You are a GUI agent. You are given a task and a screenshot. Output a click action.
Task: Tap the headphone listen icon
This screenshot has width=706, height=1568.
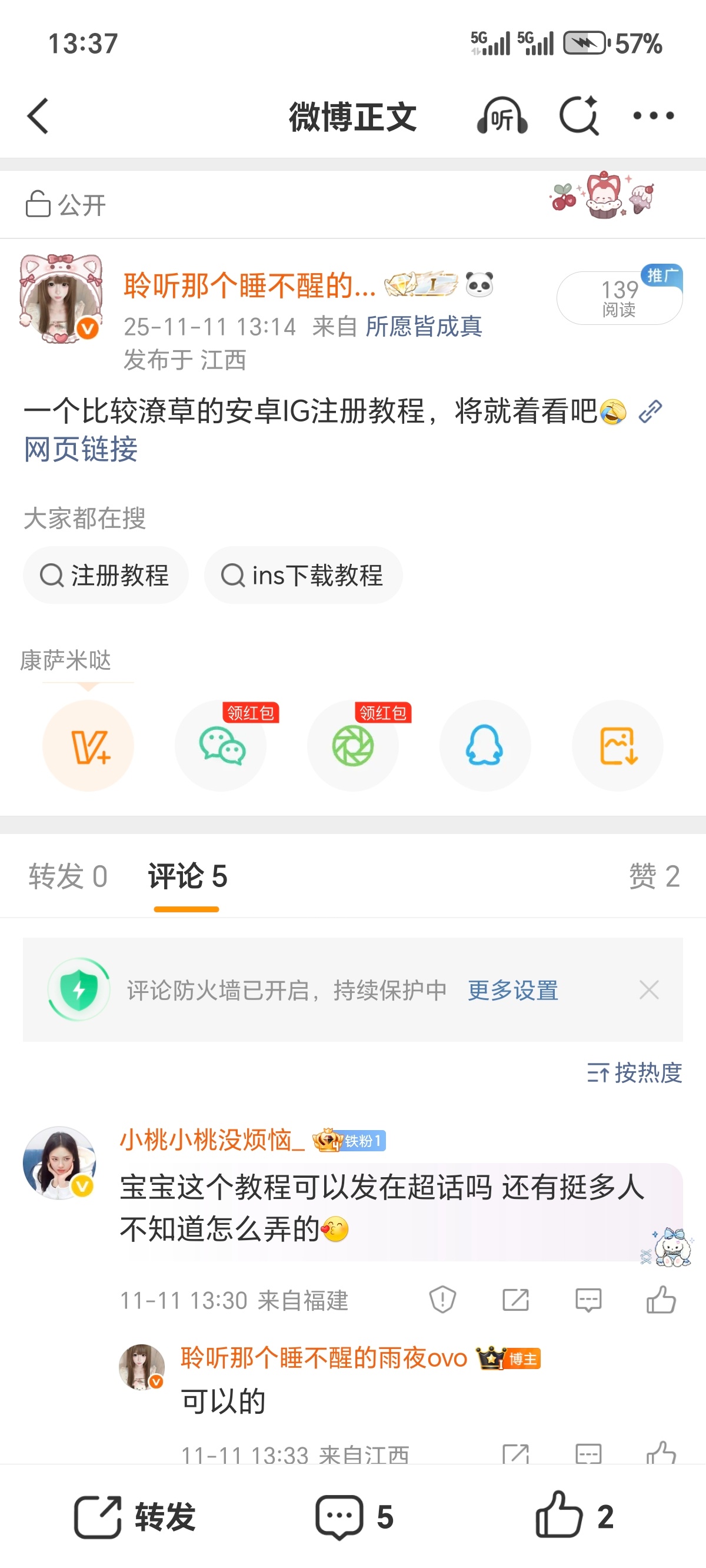coord(502,115)
